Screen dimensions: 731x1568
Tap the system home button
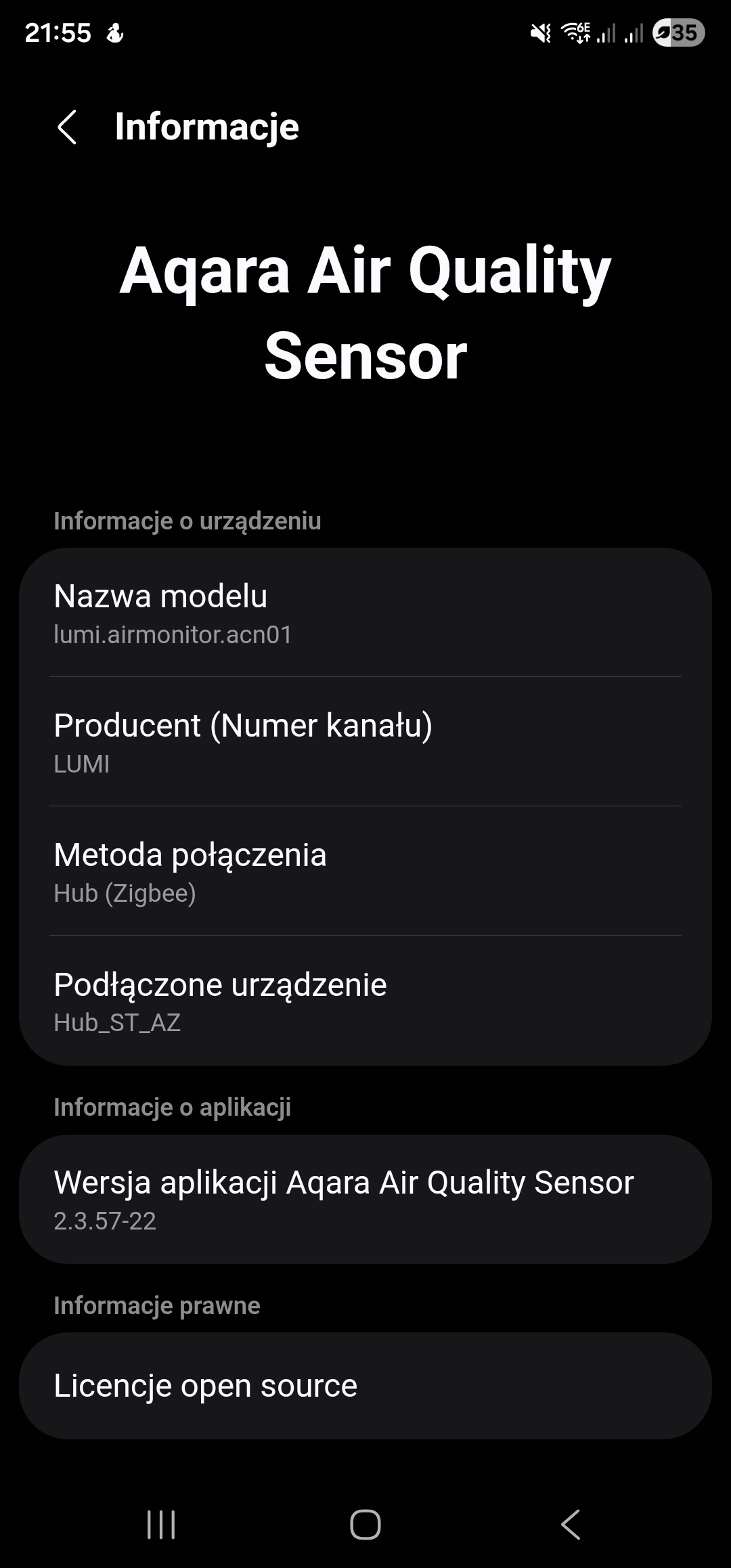pyautogui.click(x=365, y=1525)
